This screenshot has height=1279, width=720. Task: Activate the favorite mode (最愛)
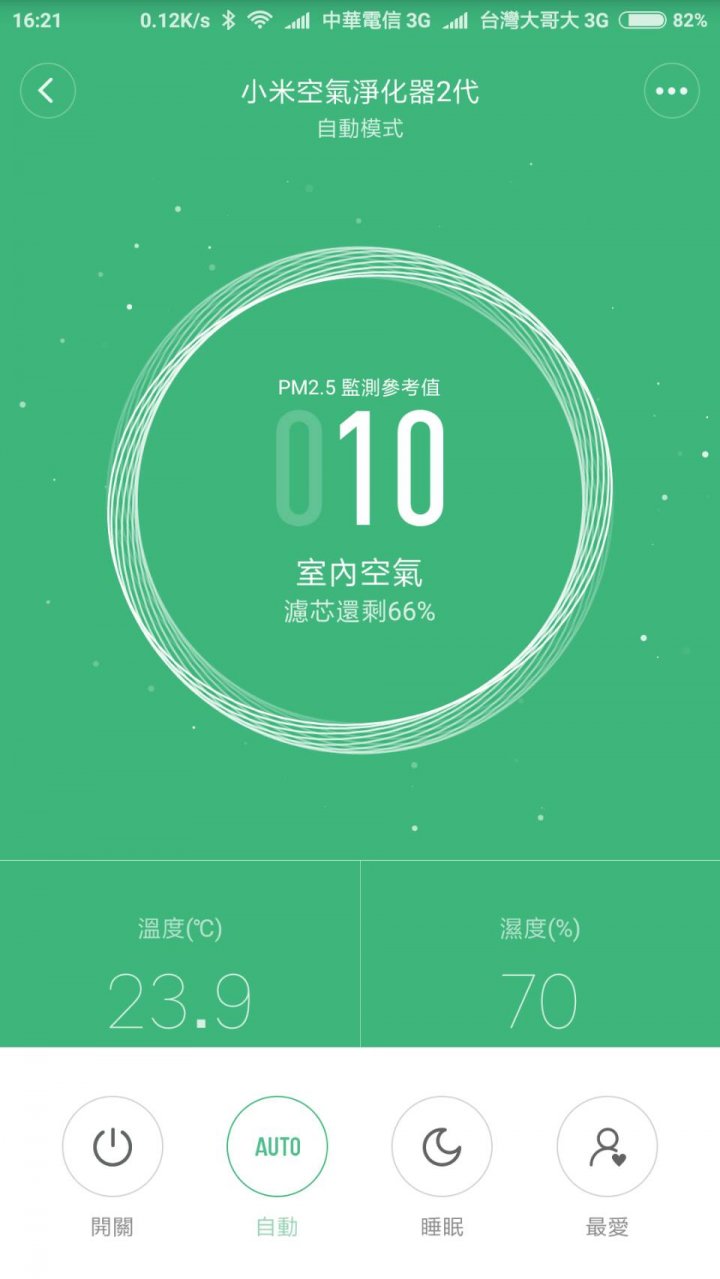(x=606, y=1146)
